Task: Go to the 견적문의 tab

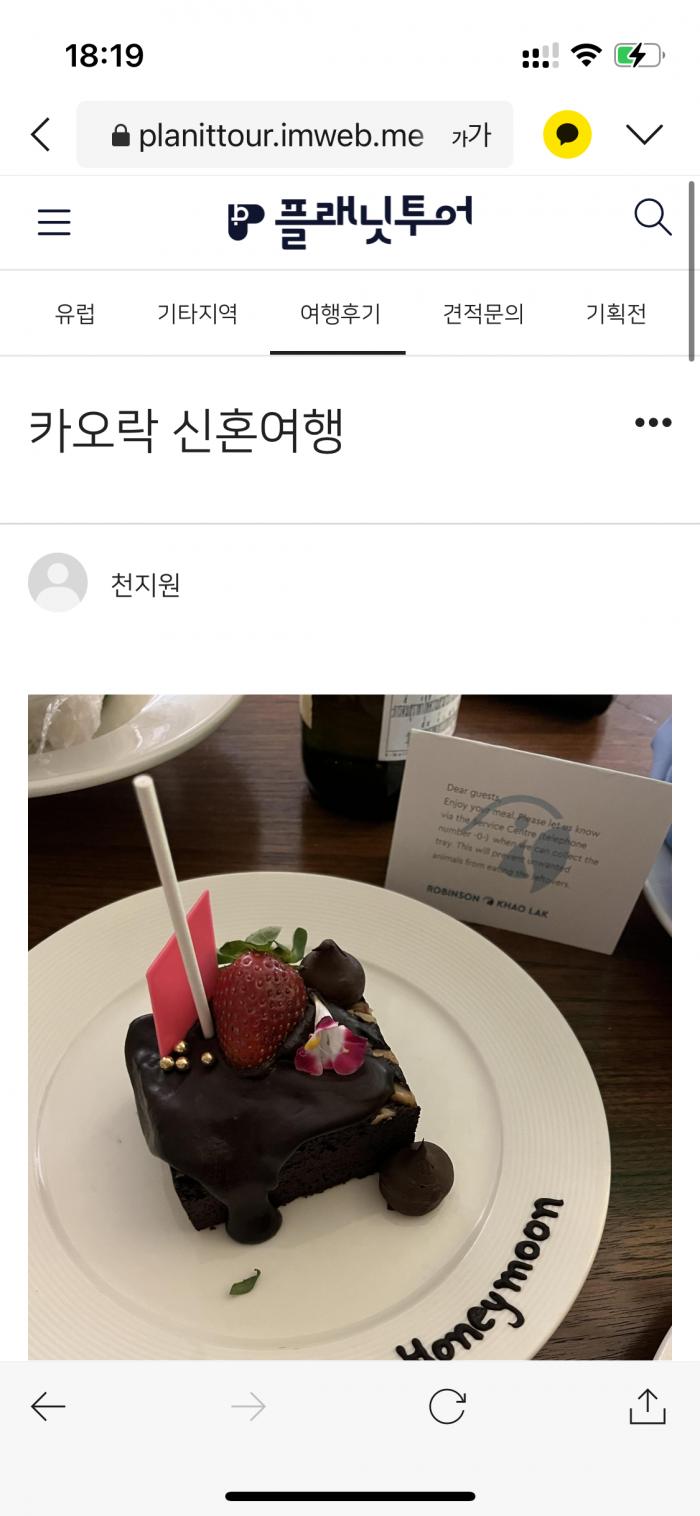Action: [483, 314]
